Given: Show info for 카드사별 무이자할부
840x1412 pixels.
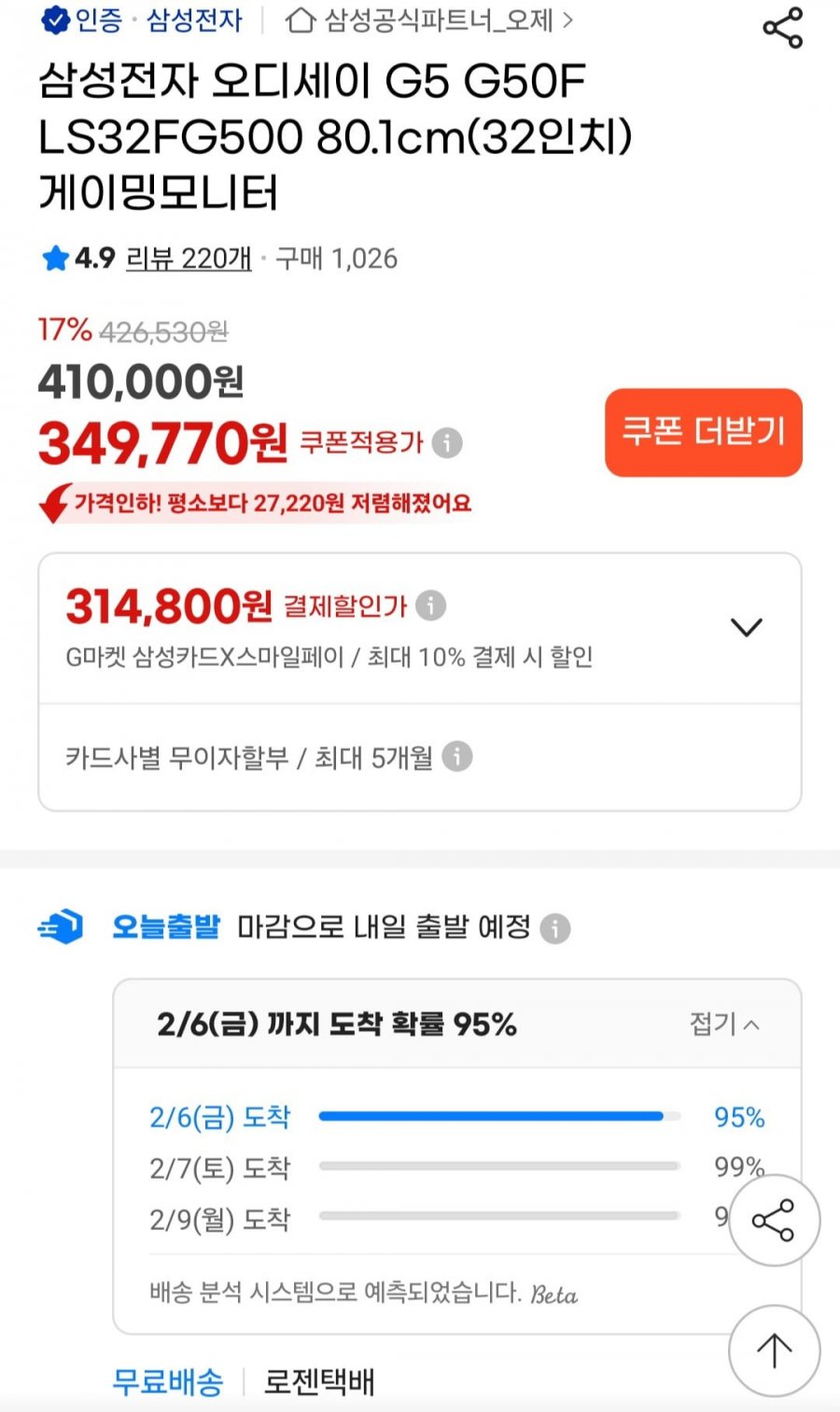Looking at the screenshot, I should click(456, 756).
